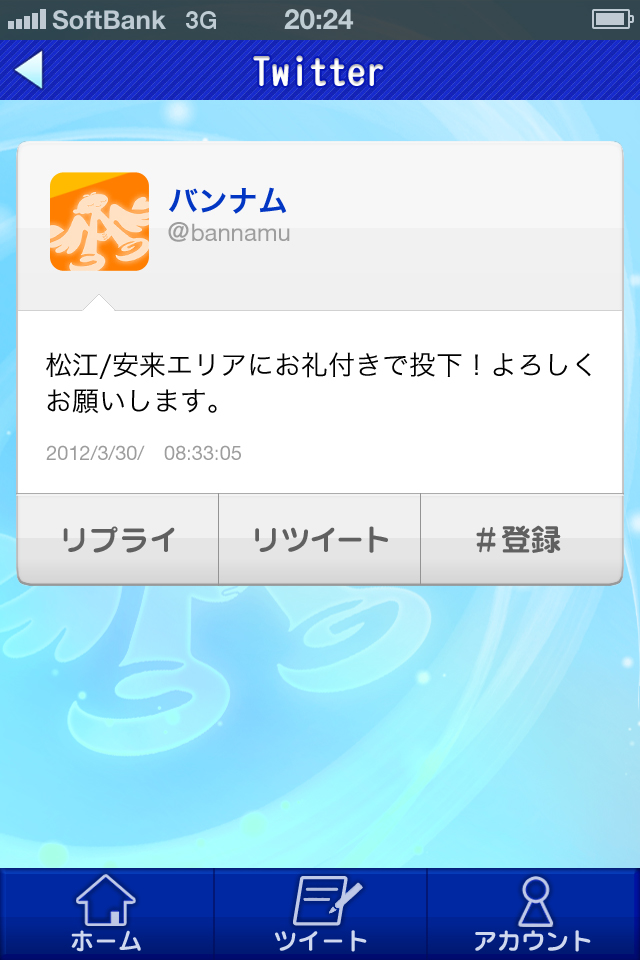Open the ホーム tab

(106, 914)
